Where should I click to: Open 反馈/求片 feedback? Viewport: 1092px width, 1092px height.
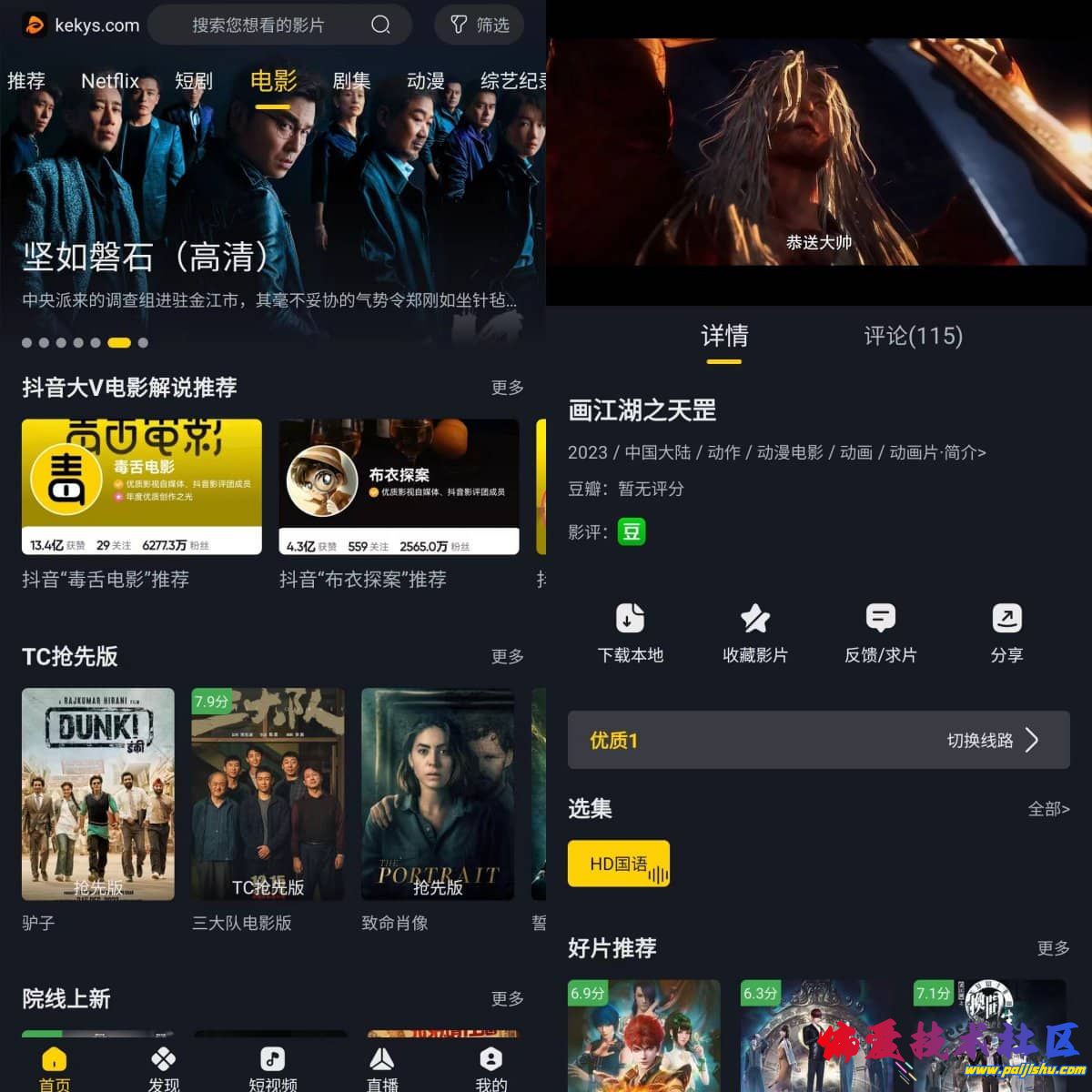tap(881, 632)
